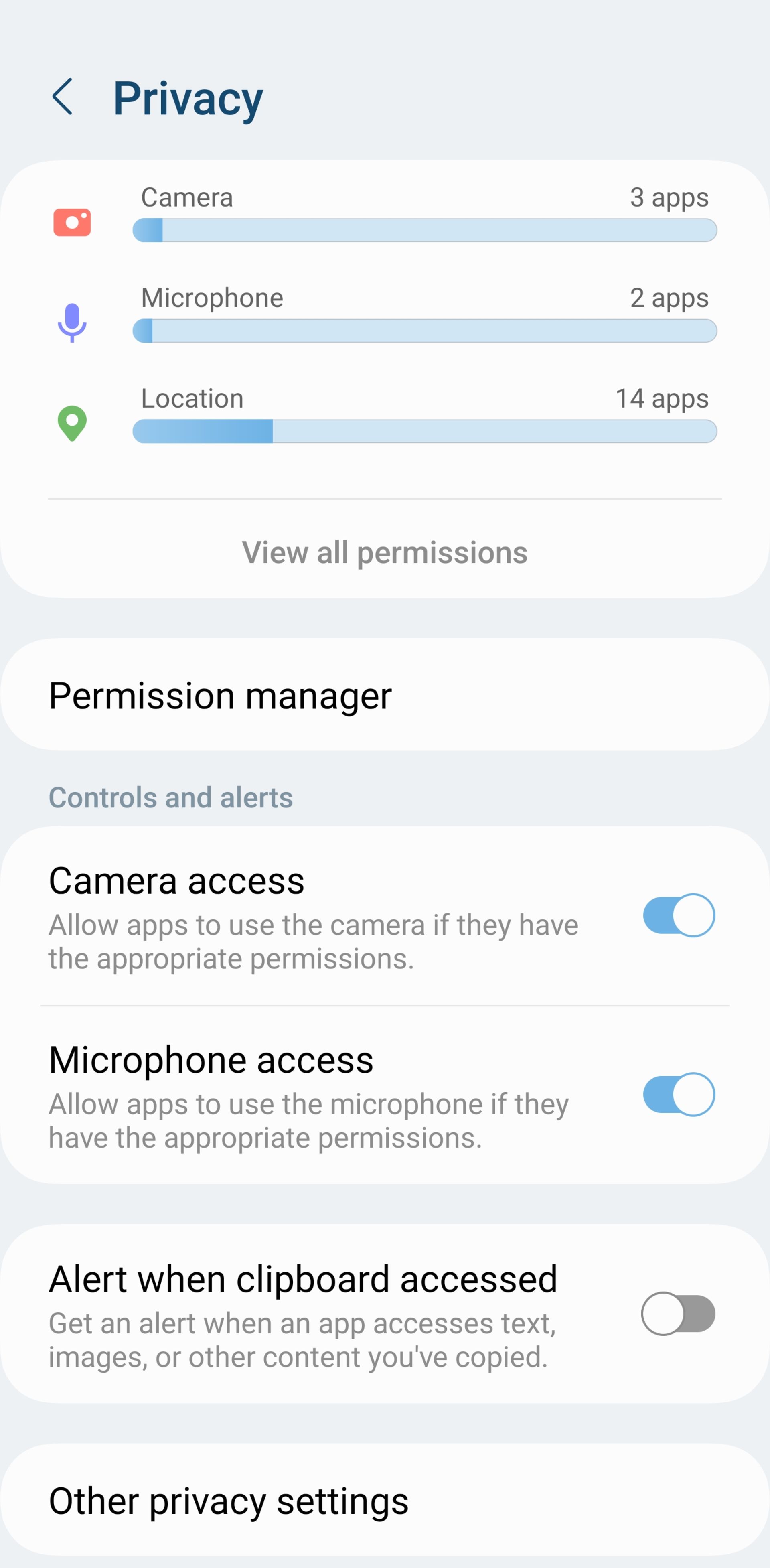The height and width of the screenshot is (1568, 770).
Task: Open Microphone permission usage row
Action: click(385, 315)
